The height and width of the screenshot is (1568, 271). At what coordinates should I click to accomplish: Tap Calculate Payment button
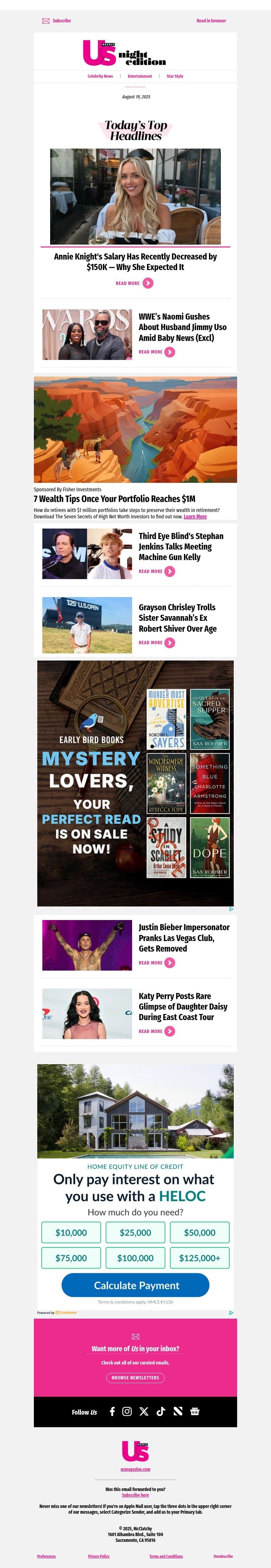click(135, 1285)
